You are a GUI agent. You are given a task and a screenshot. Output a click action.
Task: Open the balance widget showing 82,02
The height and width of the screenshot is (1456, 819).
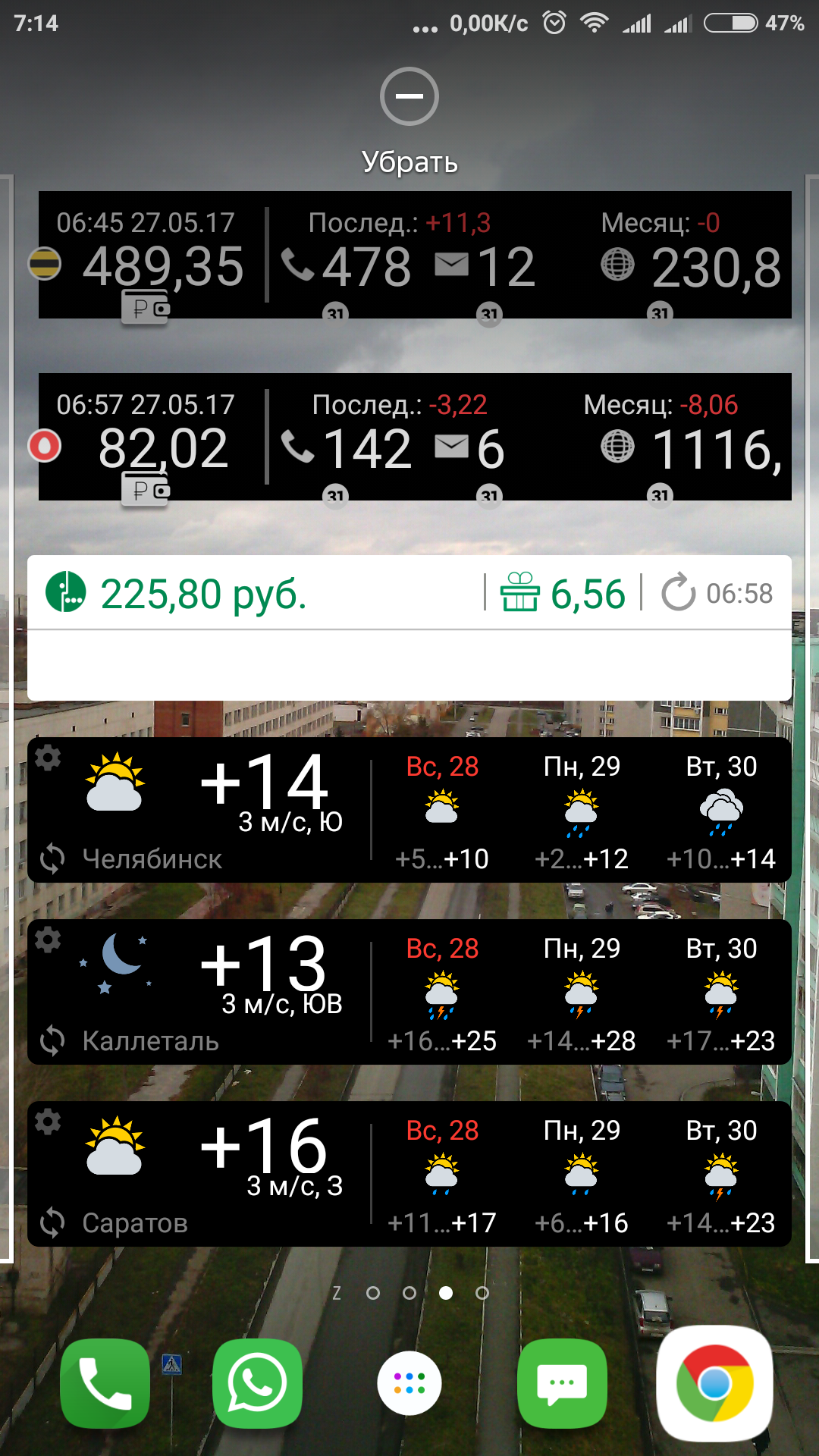[163, 449]
